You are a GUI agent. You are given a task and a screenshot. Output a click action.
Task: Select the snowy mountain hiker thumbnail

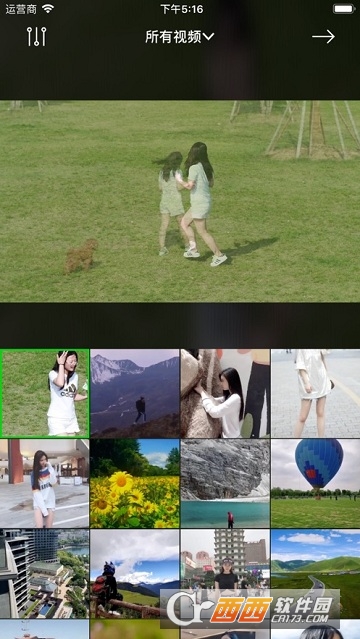pyautogui.click(x=135, y=393)
